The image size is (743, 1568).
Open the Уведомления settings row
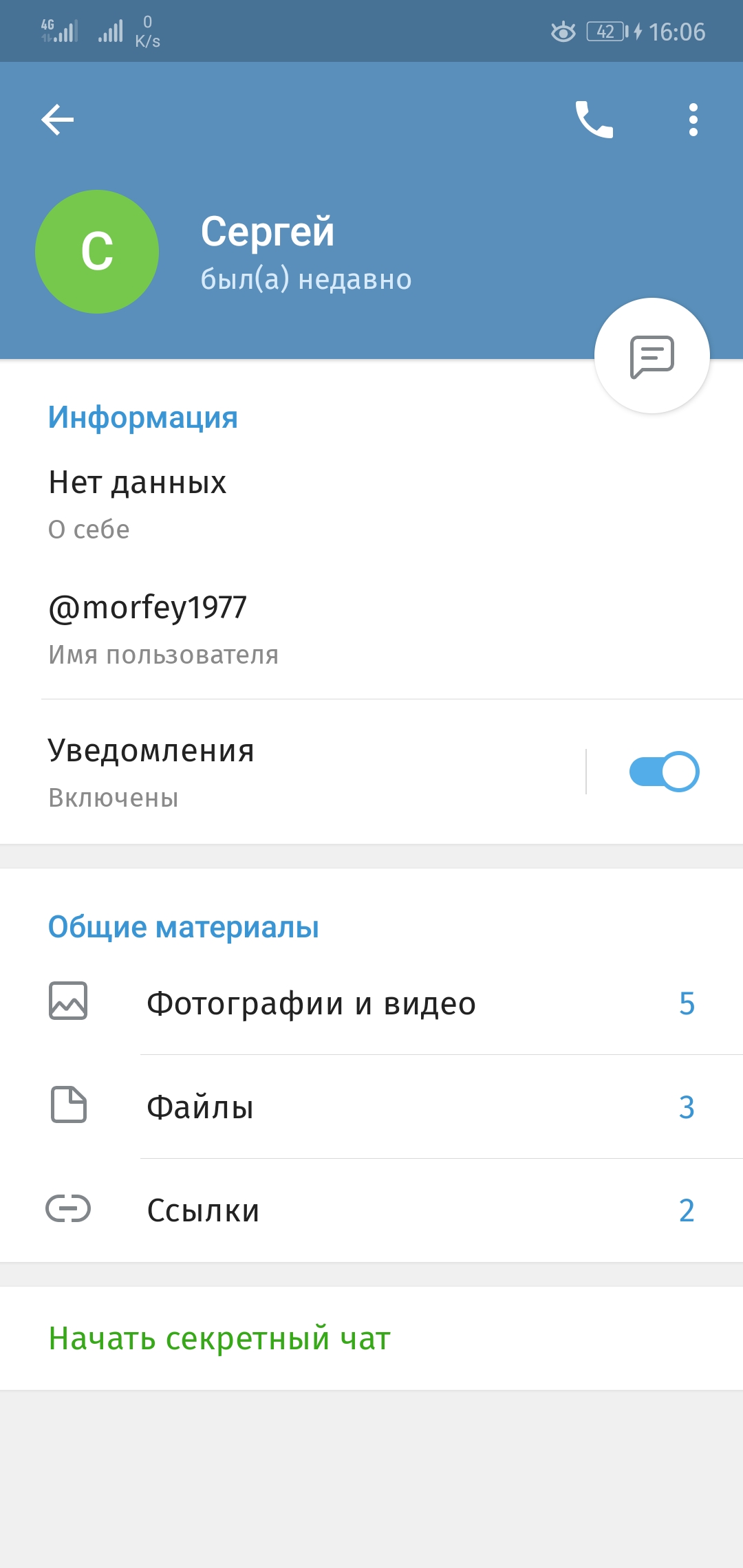pos(275,772)
